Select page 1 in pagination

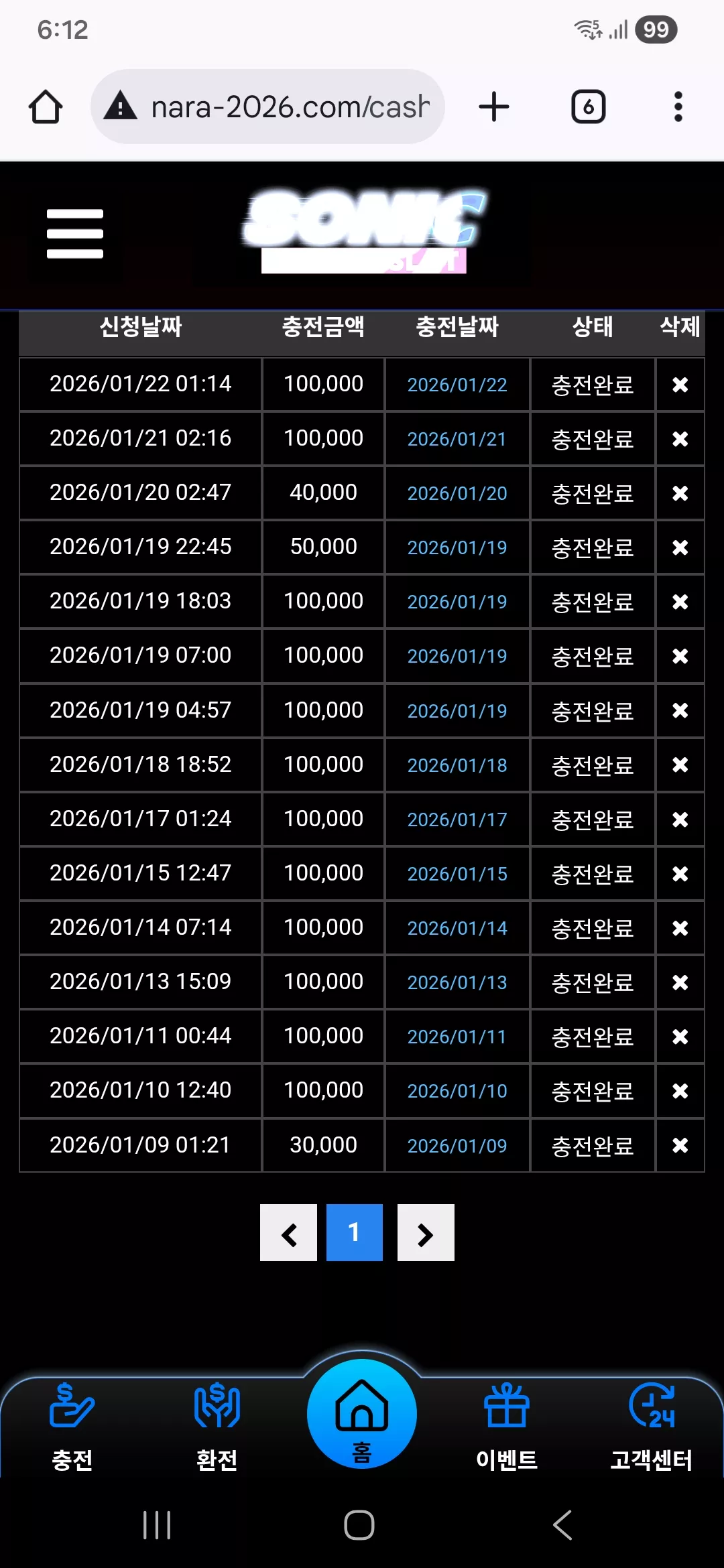355,1233
